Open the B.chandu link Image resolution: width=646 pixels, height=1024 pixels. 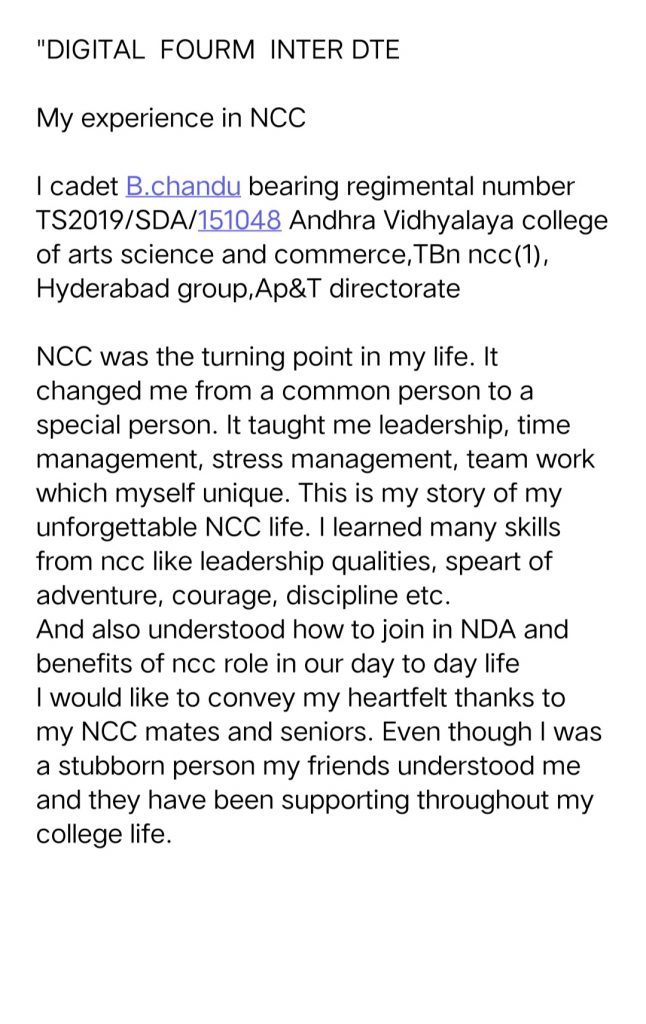tap(183, 187)
